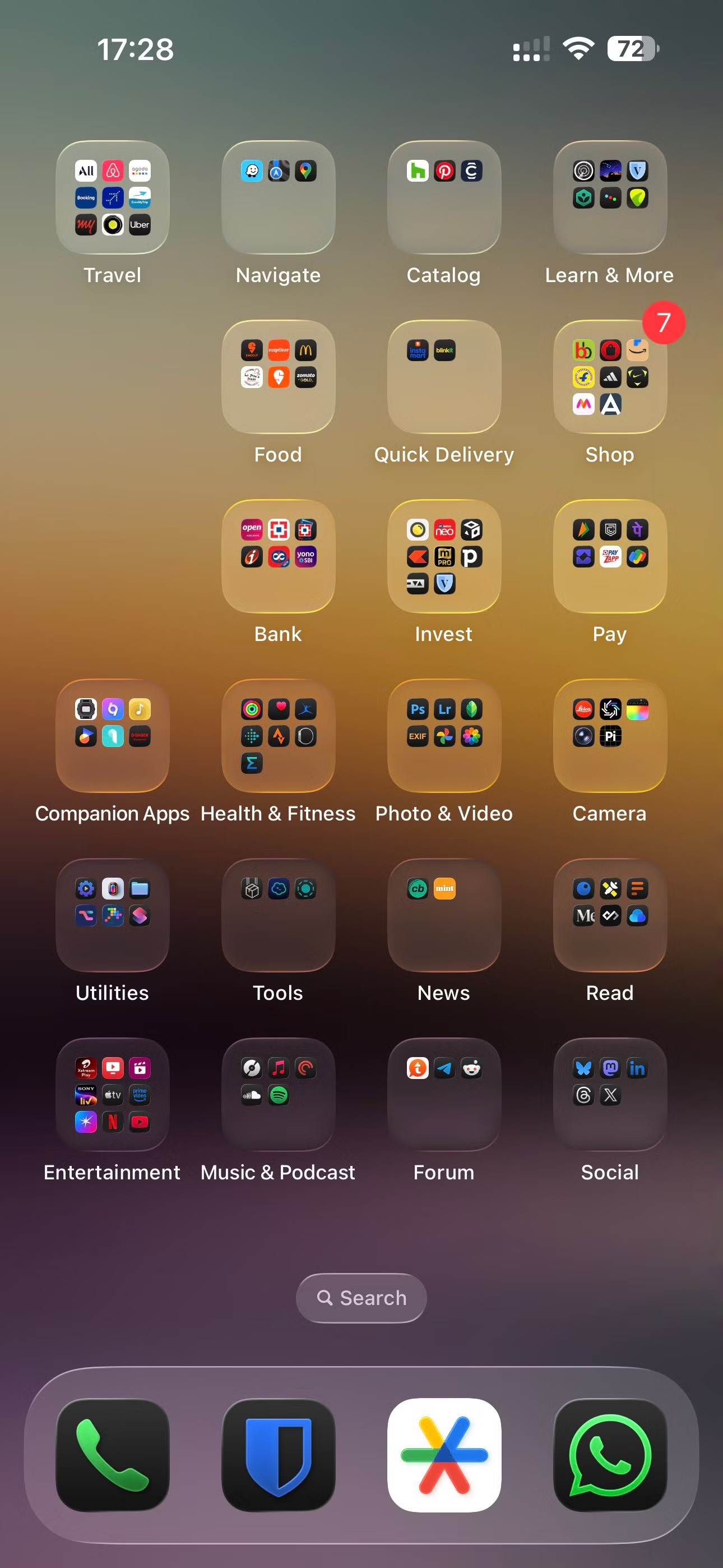Open the Utilities folder
This screenshot has height=1568, width=723.
[x=113, y=915]
